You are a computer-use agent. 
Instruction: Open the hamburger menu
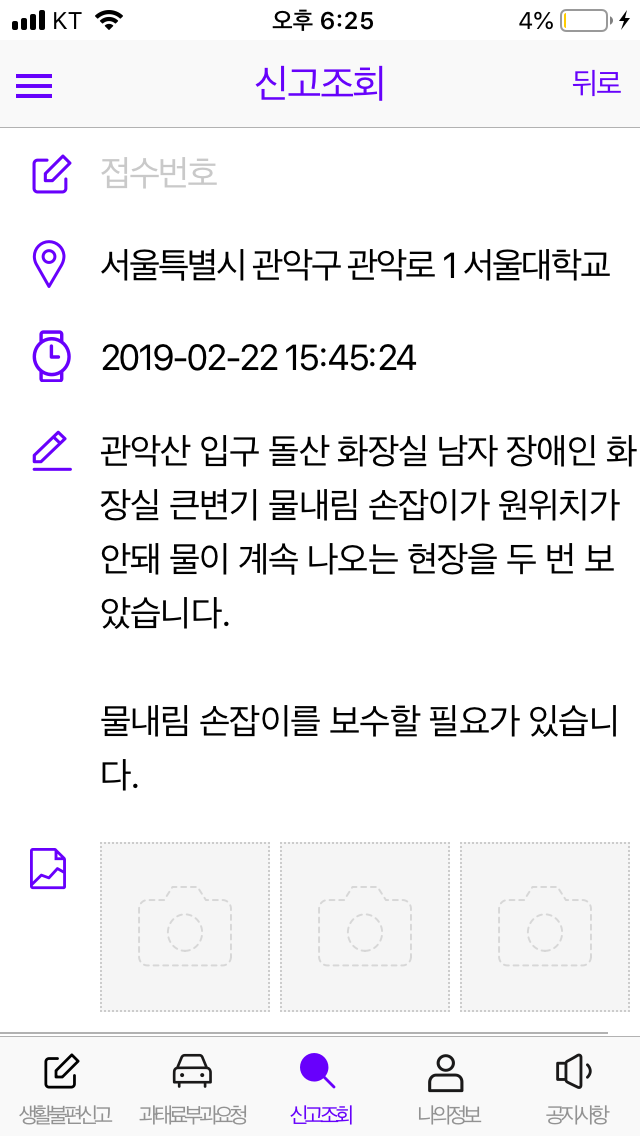pos(34,85)
